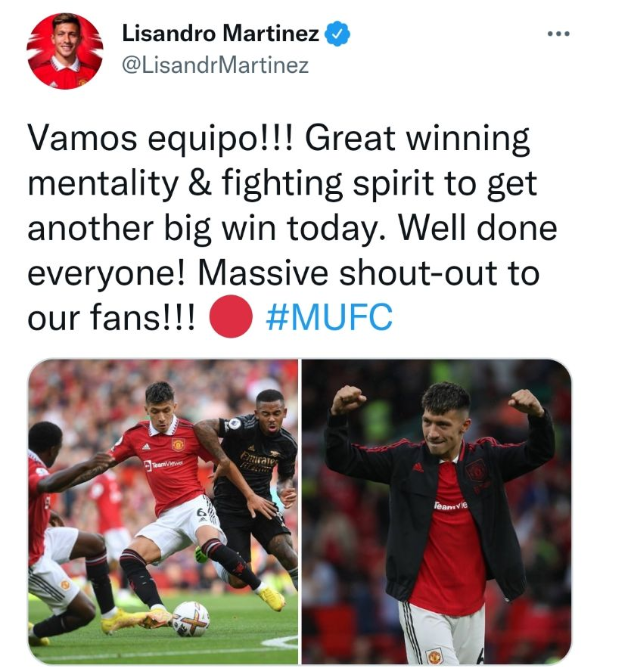
Task: Open the tweet's three-dot overflow menu
Action: pos(558,33)
